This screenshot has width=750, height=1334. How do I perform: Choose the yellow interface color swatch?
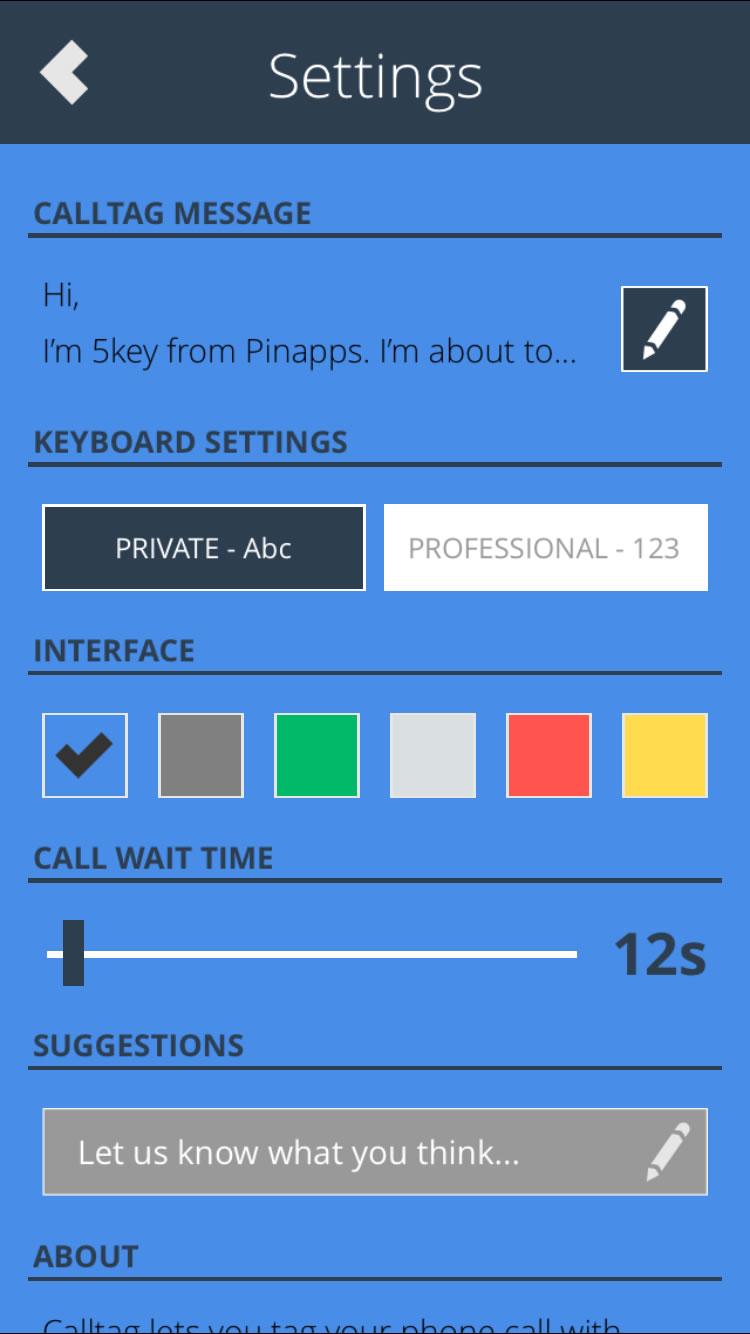664,755
